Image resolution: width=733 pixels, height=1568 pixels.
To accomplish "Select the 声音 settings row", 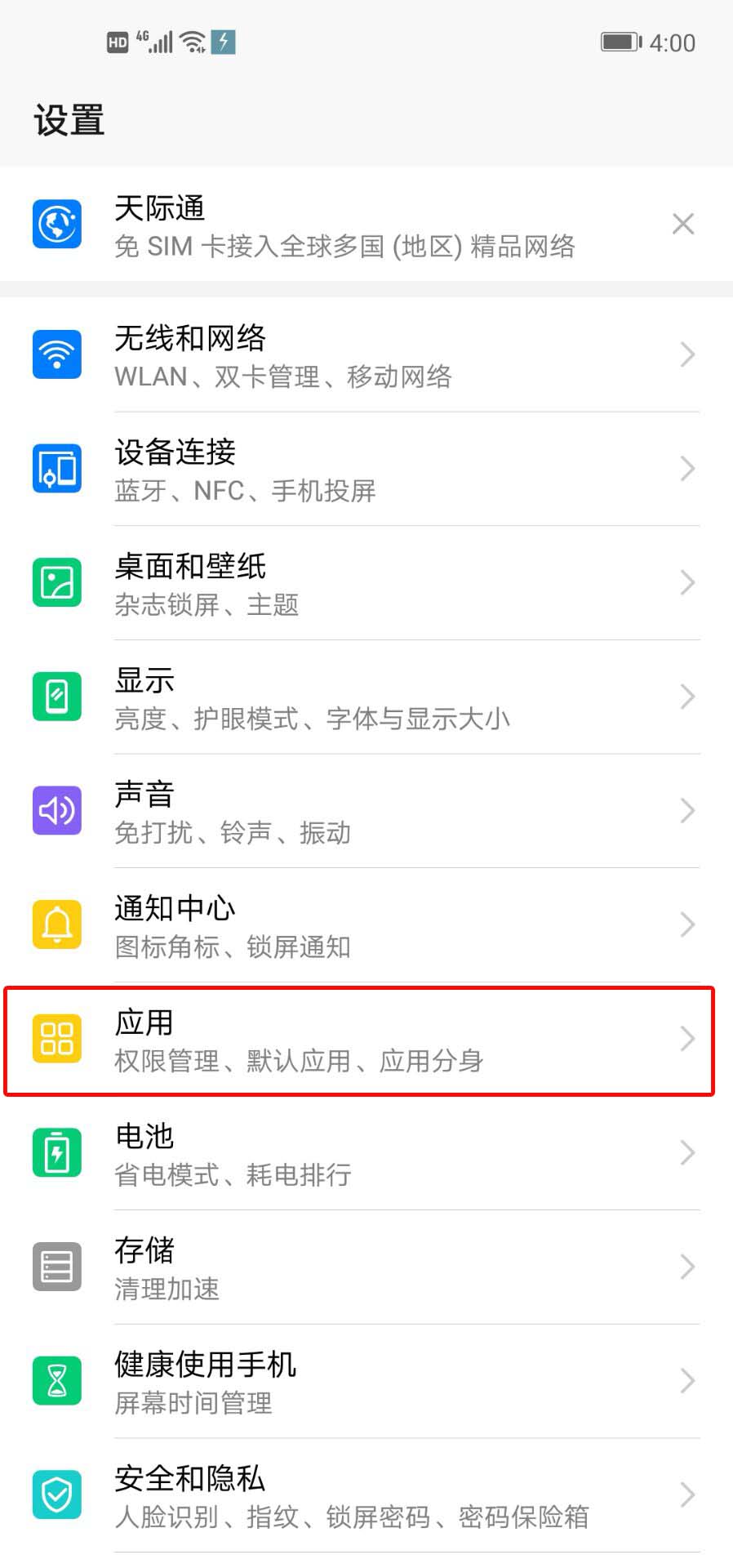I will pyautogui.click(x=366, y=812).
